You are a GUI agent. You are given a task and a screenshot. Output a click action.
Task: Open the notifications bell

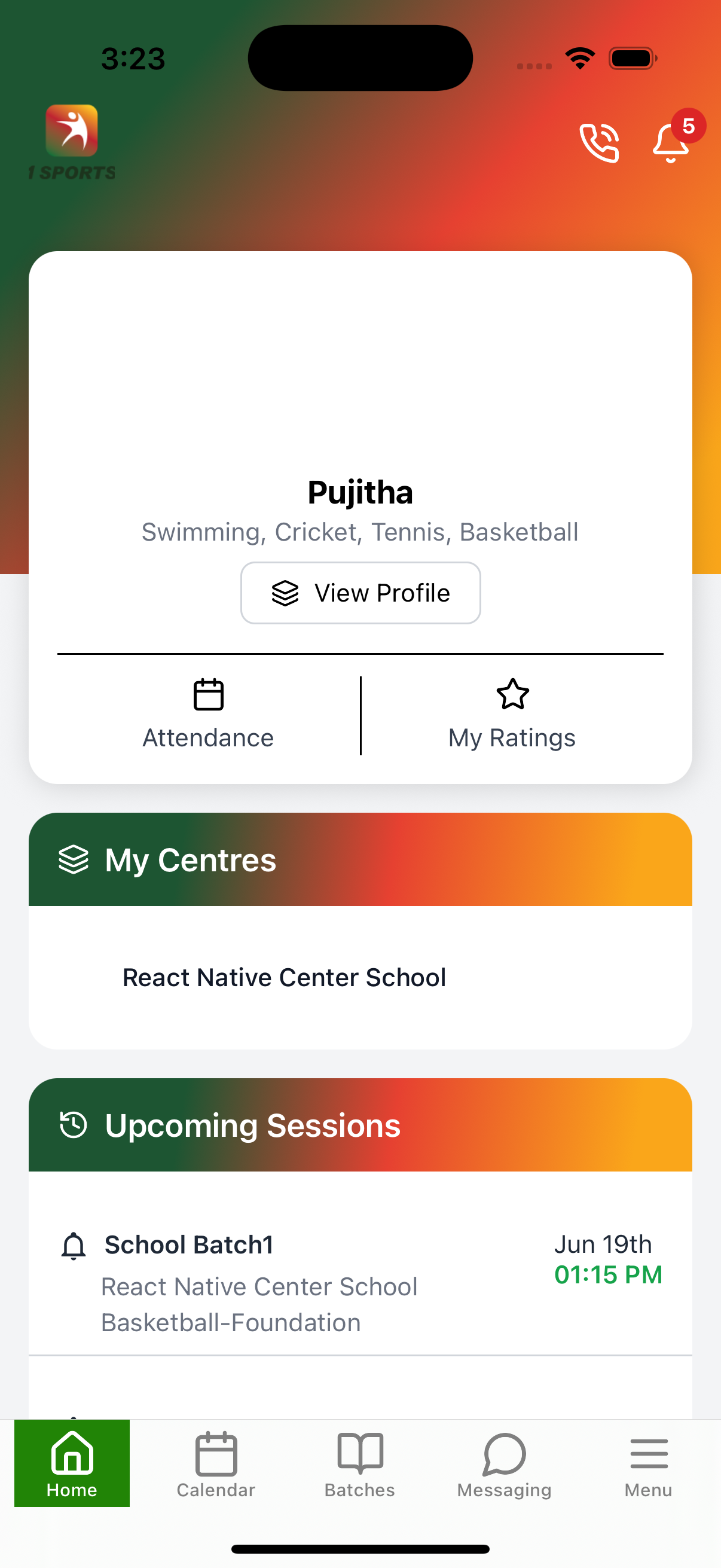pos(671,142)
